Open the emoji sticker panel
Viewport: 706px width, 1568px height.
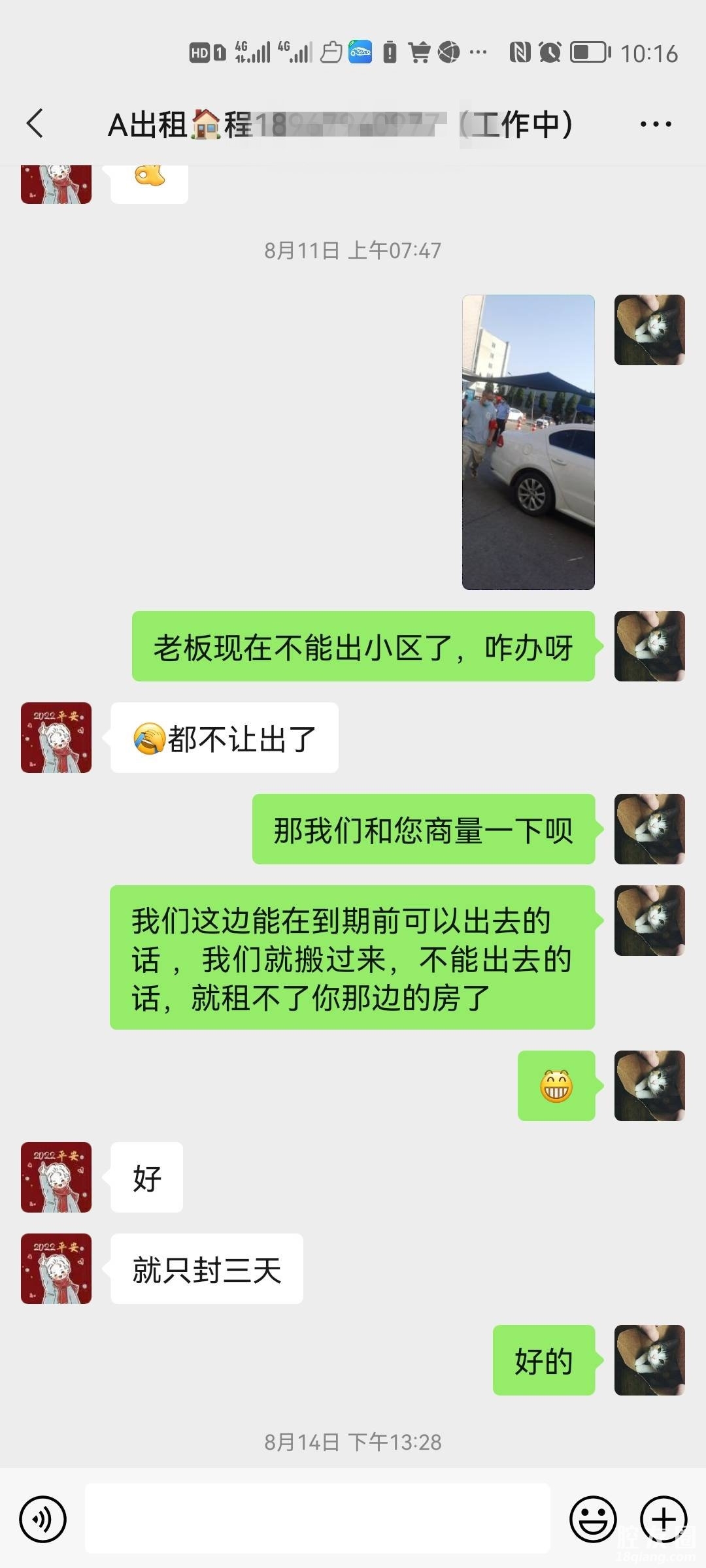(x=593, y=1519)
